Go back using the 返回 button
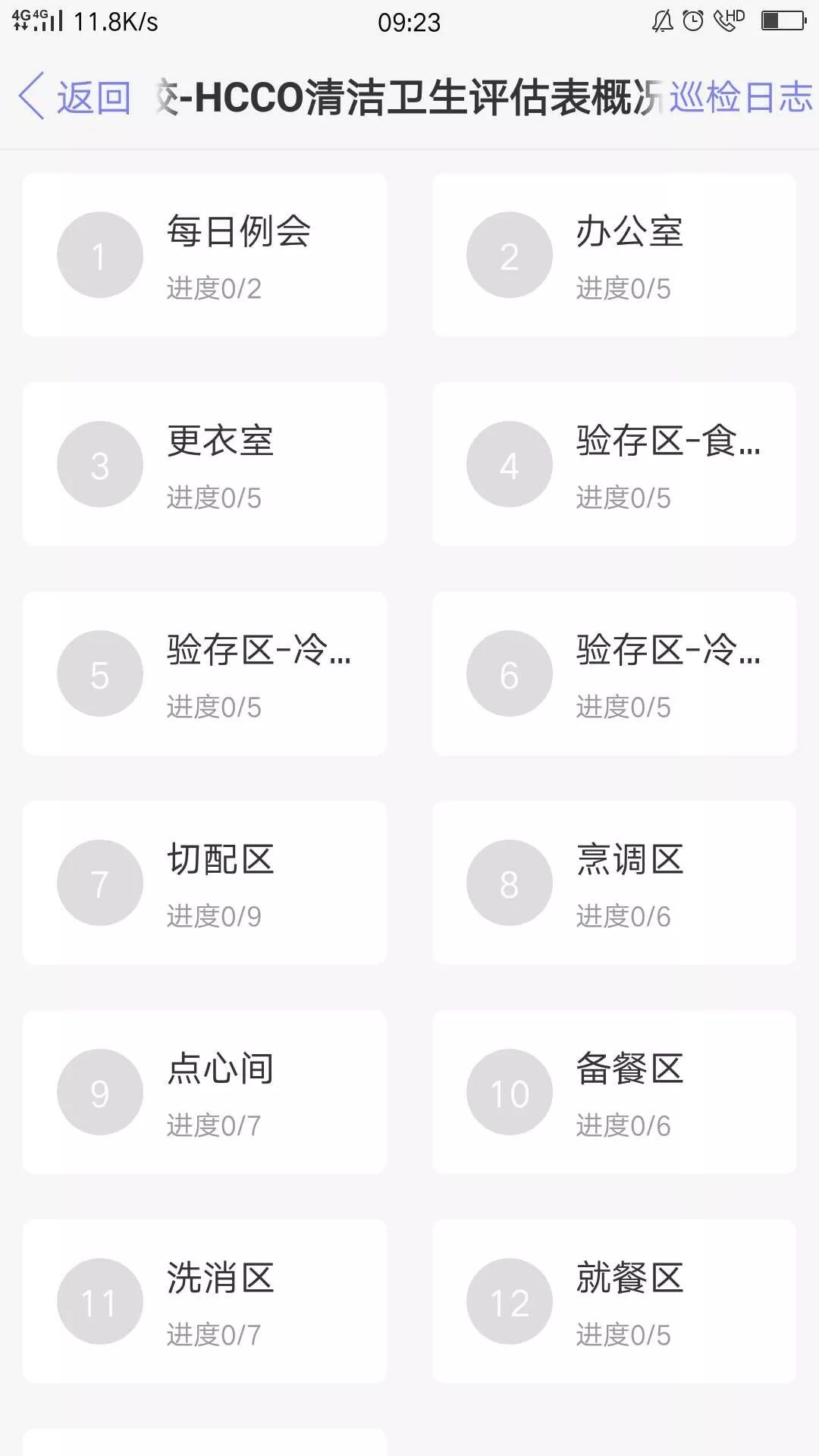This screenshot has height=1456, width=819. [x=76, y=97]
